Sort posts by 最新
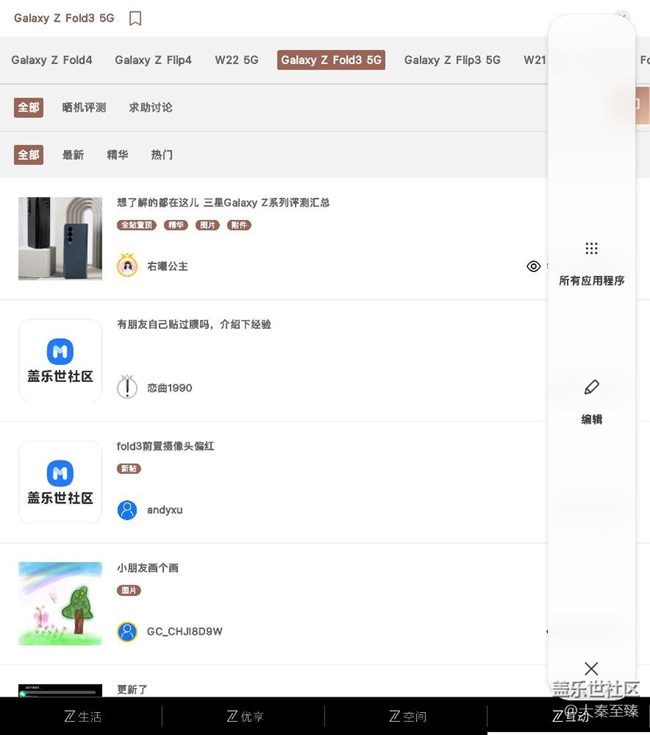This screenshot has width=650, height=735. click(73, 155)
